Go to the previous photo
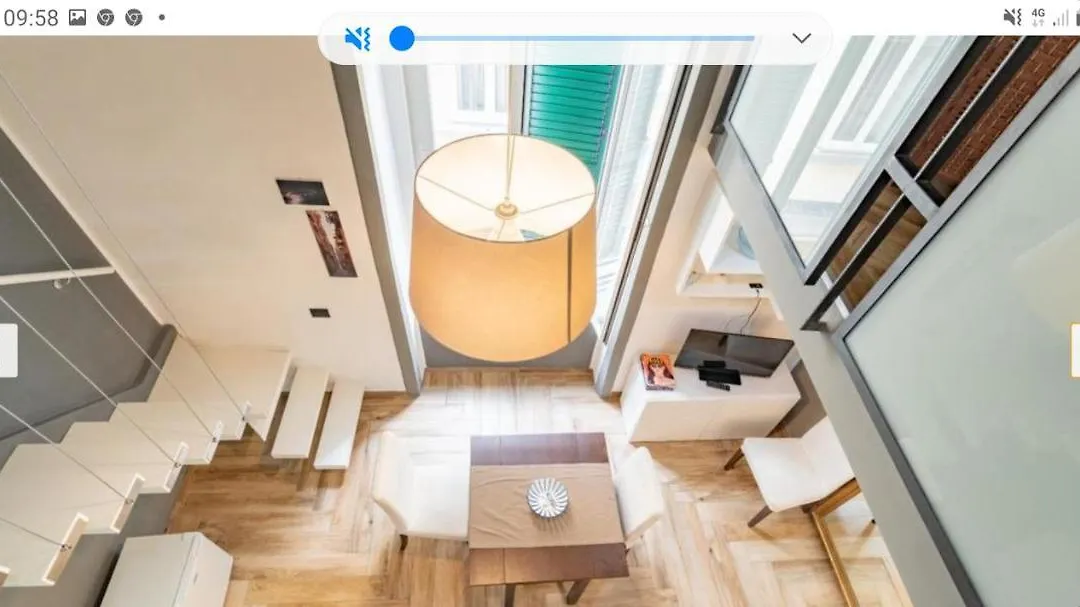The image size is (1080, 607). click(x=8, y=351)
